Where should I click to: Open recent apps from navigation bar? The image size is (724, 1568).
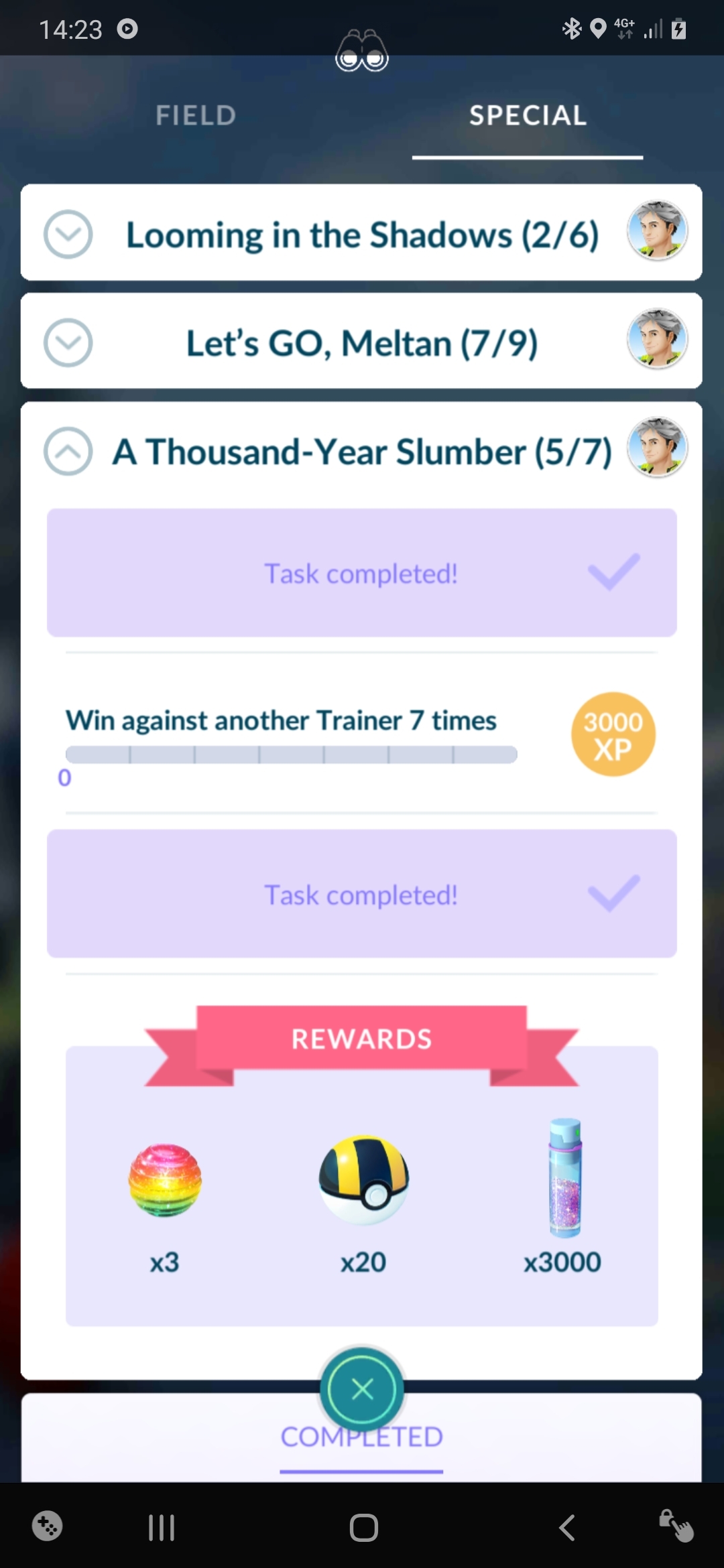(161, 1528)
